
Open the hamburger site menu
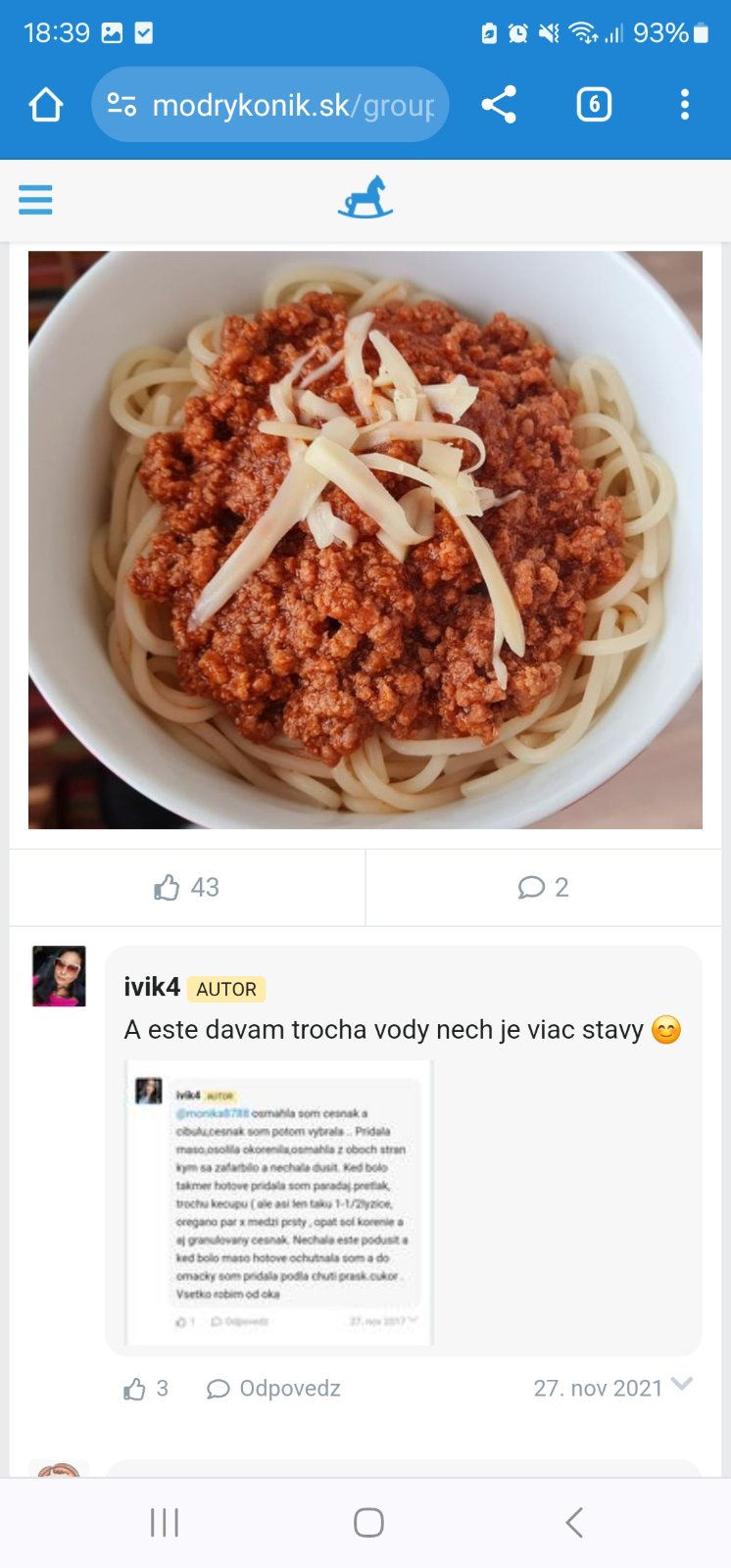(35, 200)
